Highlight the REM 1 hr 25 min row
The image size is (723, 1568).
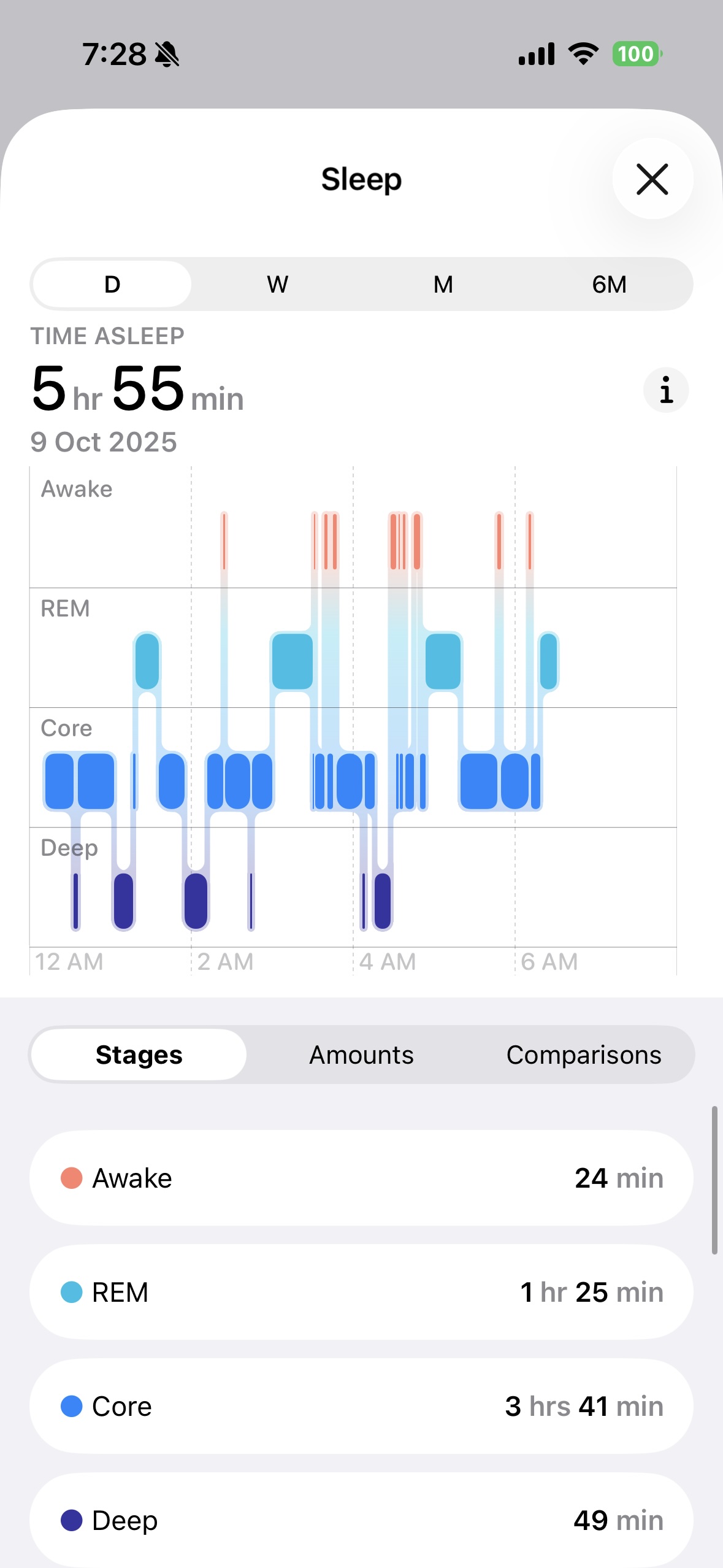coord(361,1292)
